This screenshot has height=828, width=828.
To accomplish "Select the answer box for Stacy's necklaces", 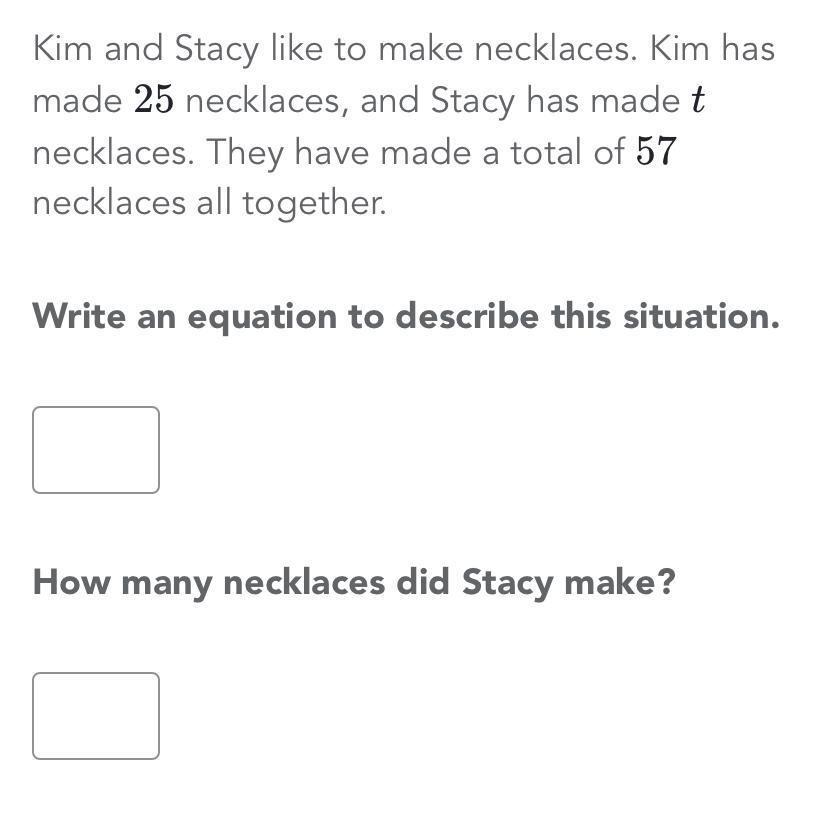I will click(96, 716).
